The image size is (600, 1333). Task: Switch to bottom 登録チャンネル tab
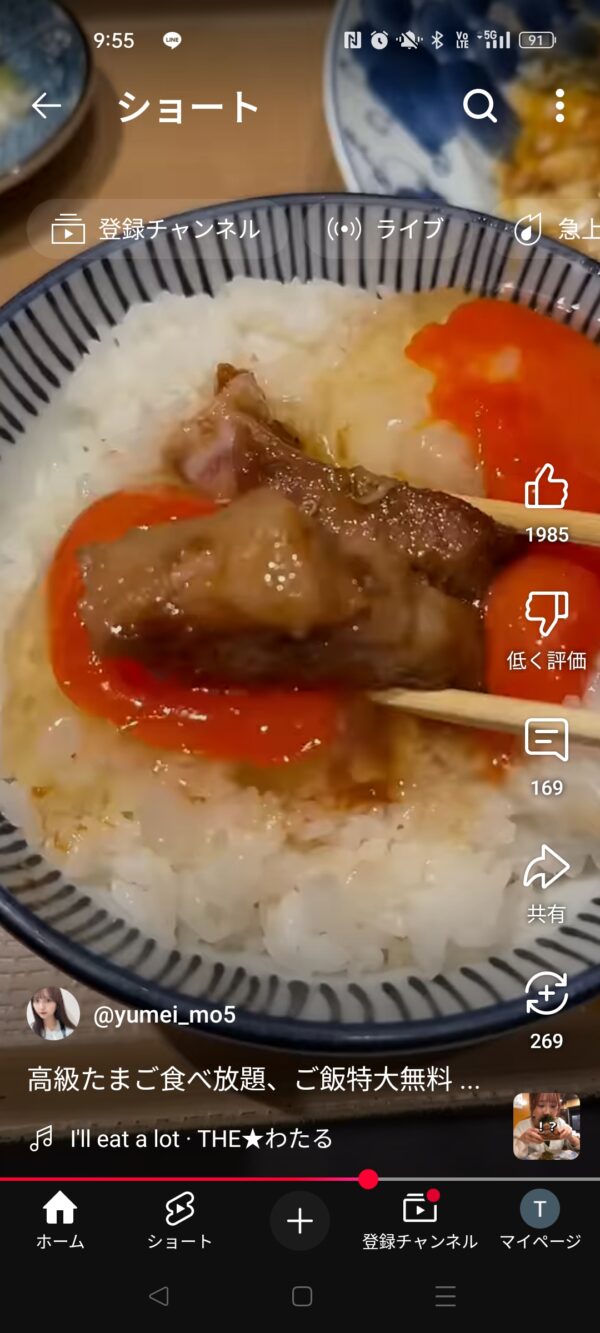[x=420, y=1221]
